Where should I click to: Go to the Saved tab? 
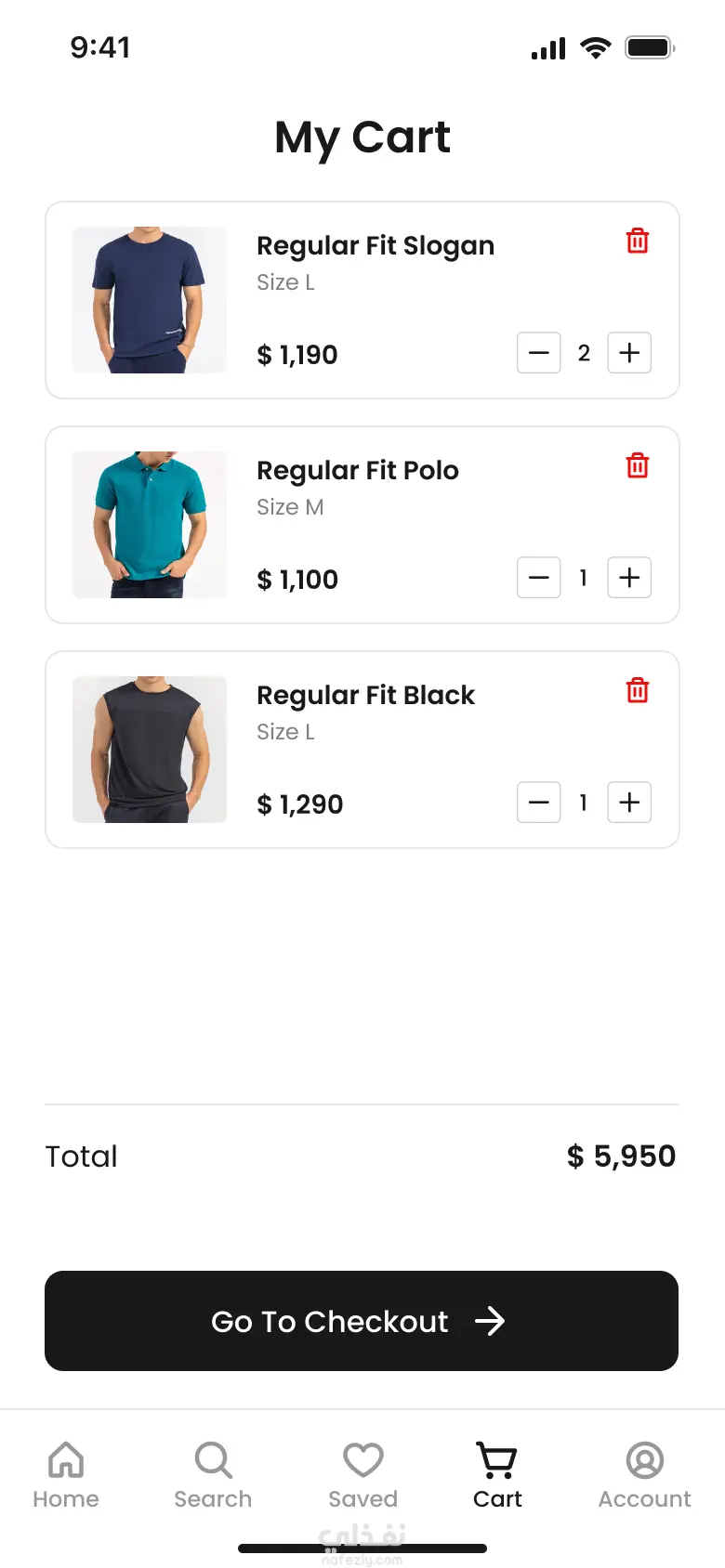[362, 1474]
